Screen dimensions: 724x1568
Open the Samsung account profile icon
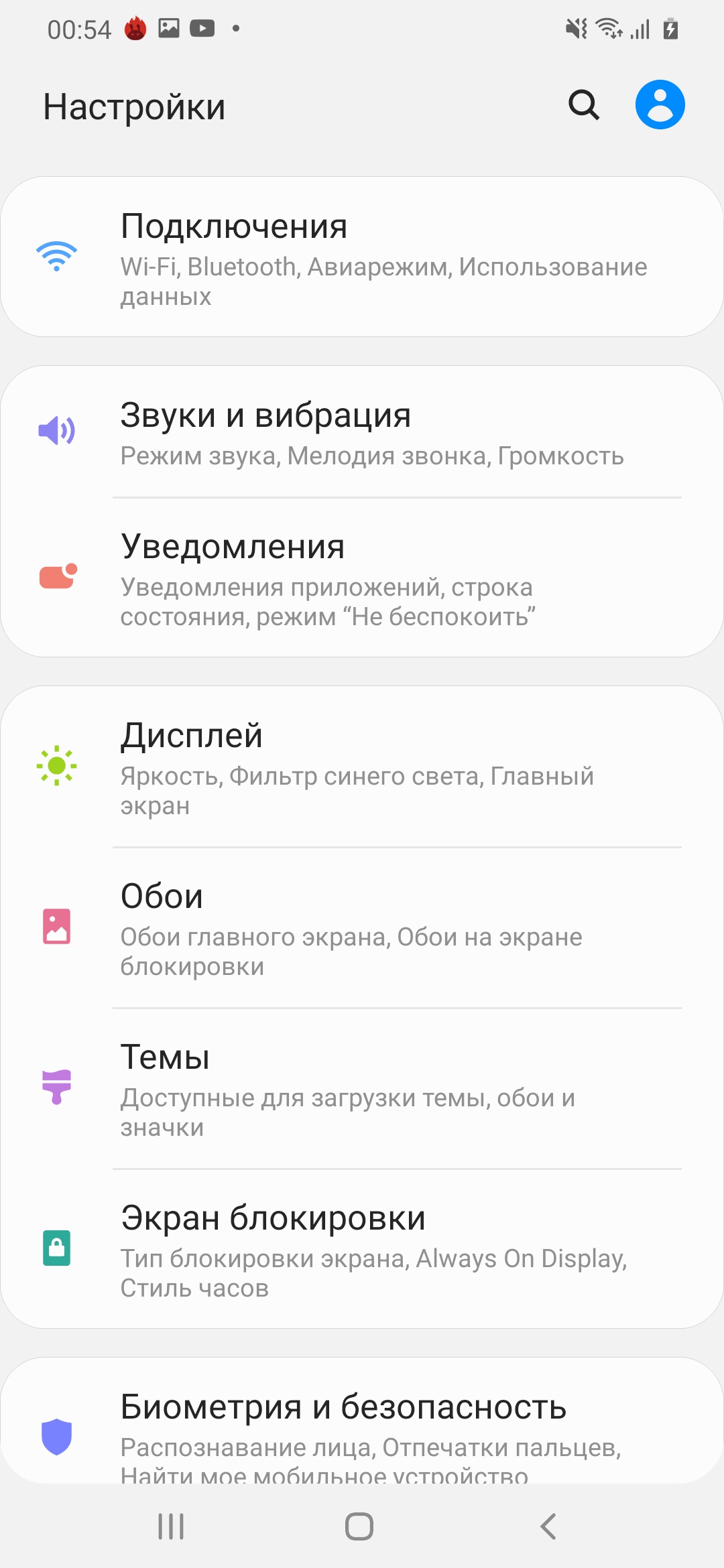[660, 105]
